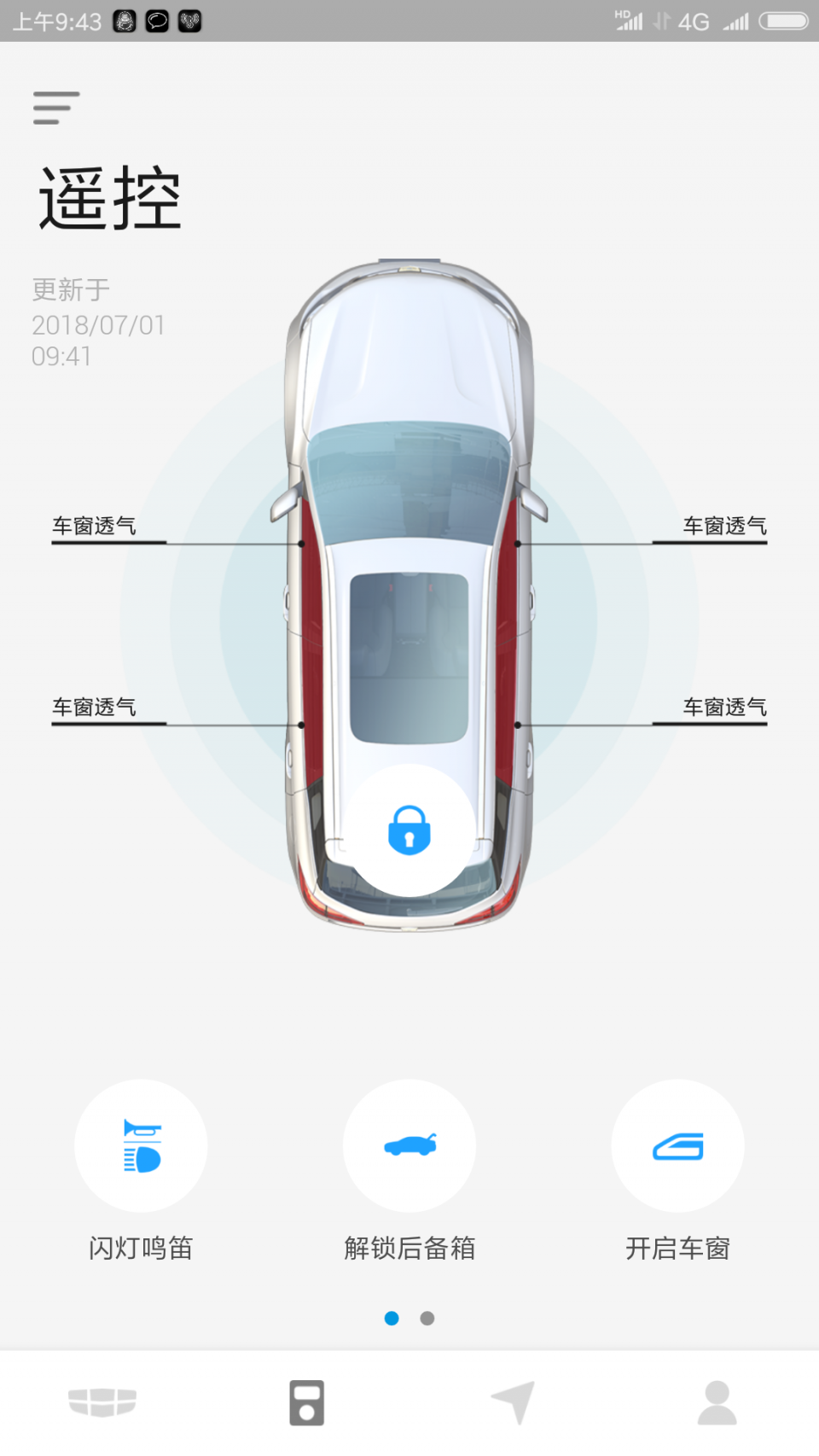Select the remote control tab
The image size is (819, 1456).
click(x=306, y=1402)
